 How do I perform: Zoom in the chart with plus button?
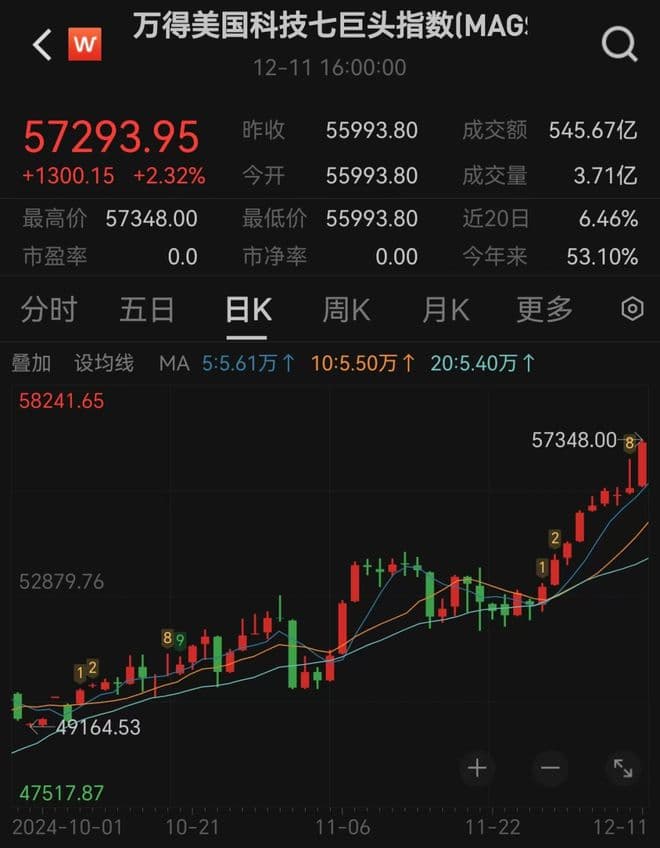[x=477, y=768]
